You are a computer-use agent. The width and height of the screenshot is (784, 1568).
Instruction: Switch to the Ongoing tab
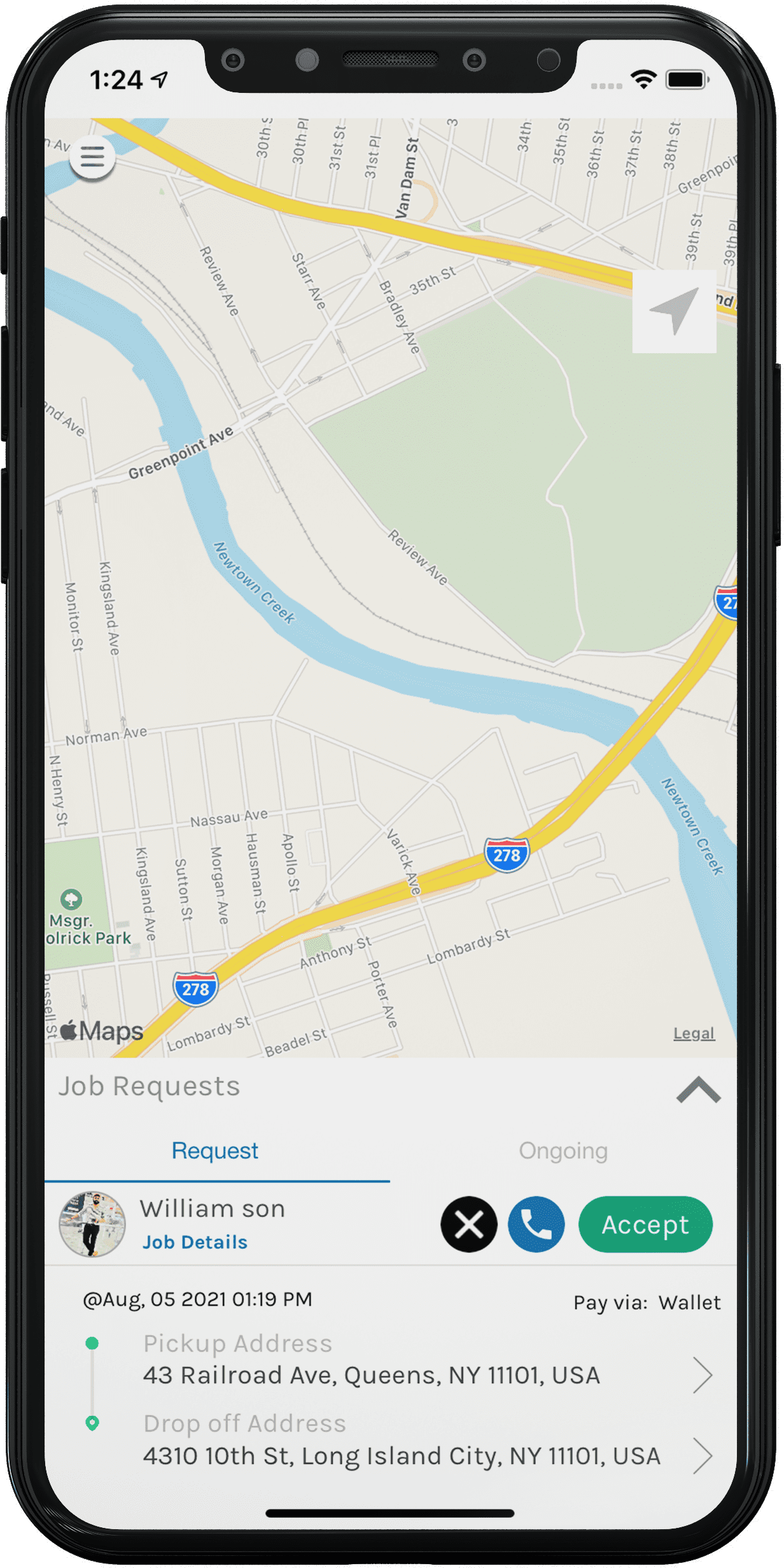(563, 1151)
